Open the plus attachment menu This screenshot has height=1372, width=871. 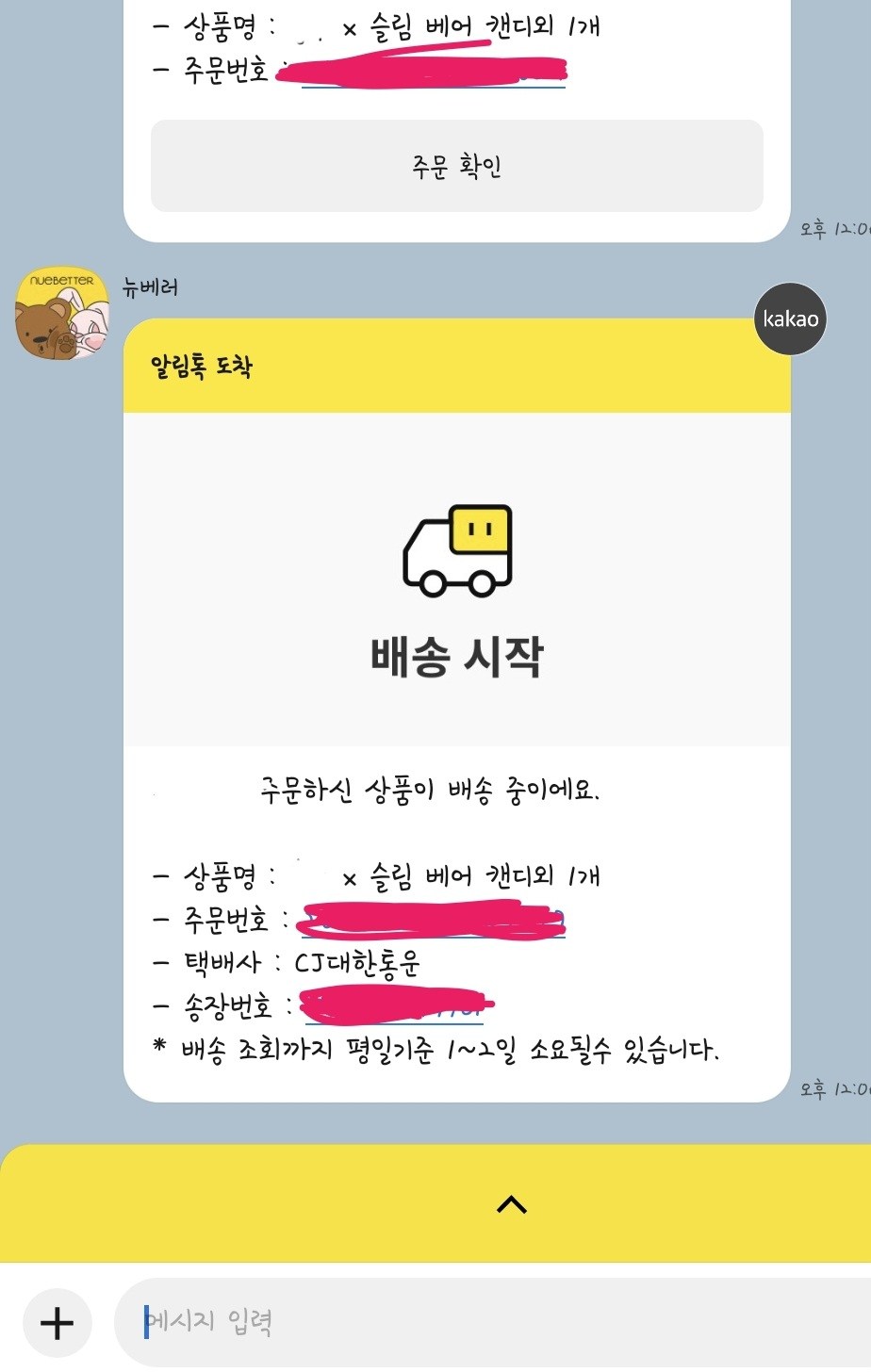pos(57,1322)
